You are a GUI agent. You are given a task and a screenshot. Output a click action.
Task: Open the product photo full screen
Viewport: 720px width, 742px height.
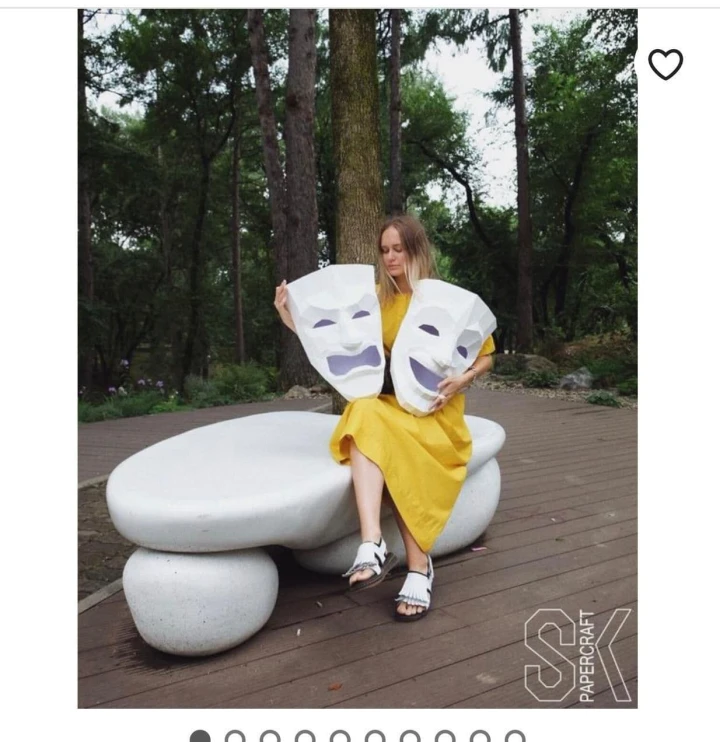point(357,358)
